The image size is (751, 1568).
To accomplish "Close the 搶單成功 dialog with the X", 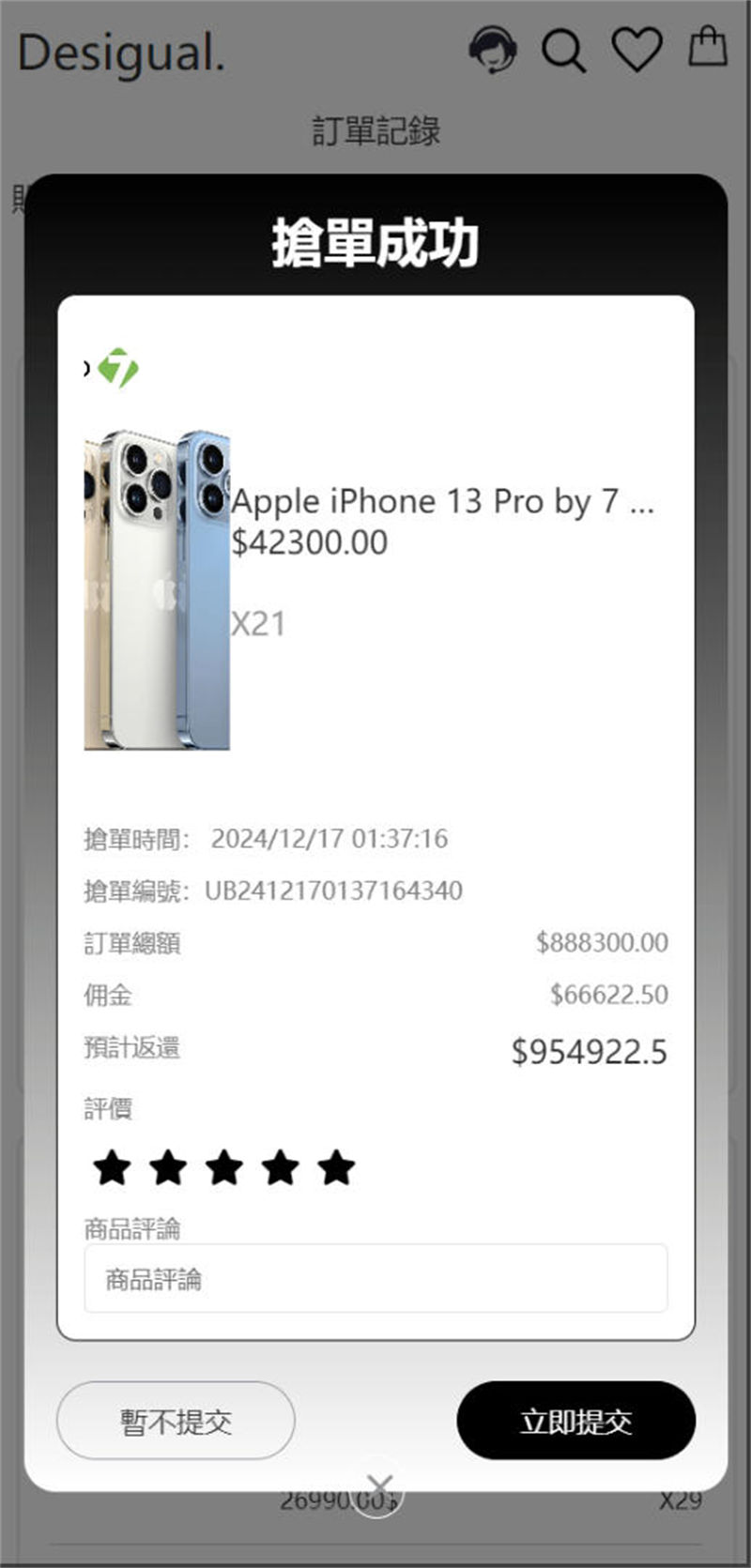I will coord(378,1485).
